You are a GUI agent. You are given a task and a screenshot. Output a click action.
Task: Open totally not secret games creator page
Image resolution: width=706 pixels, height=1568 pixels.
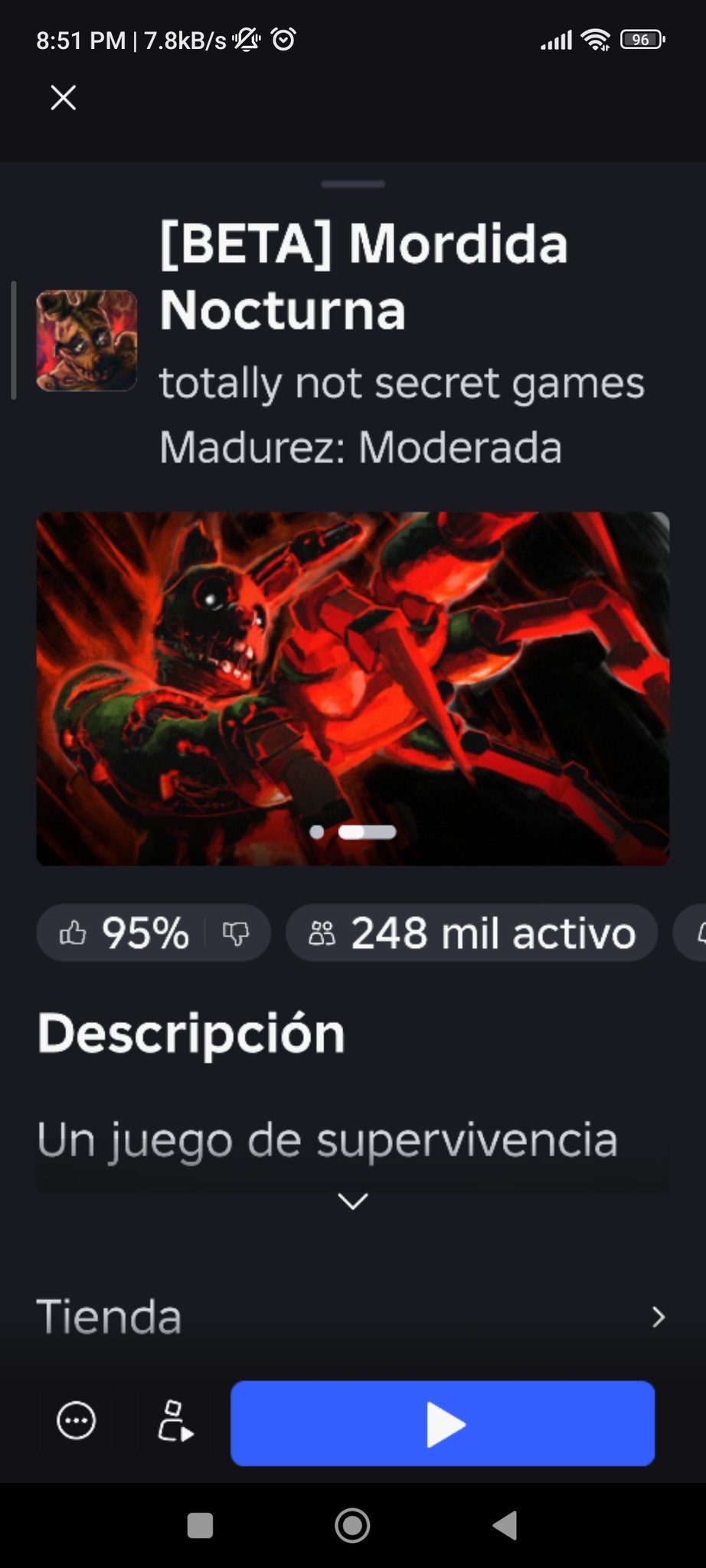[401, 383]
